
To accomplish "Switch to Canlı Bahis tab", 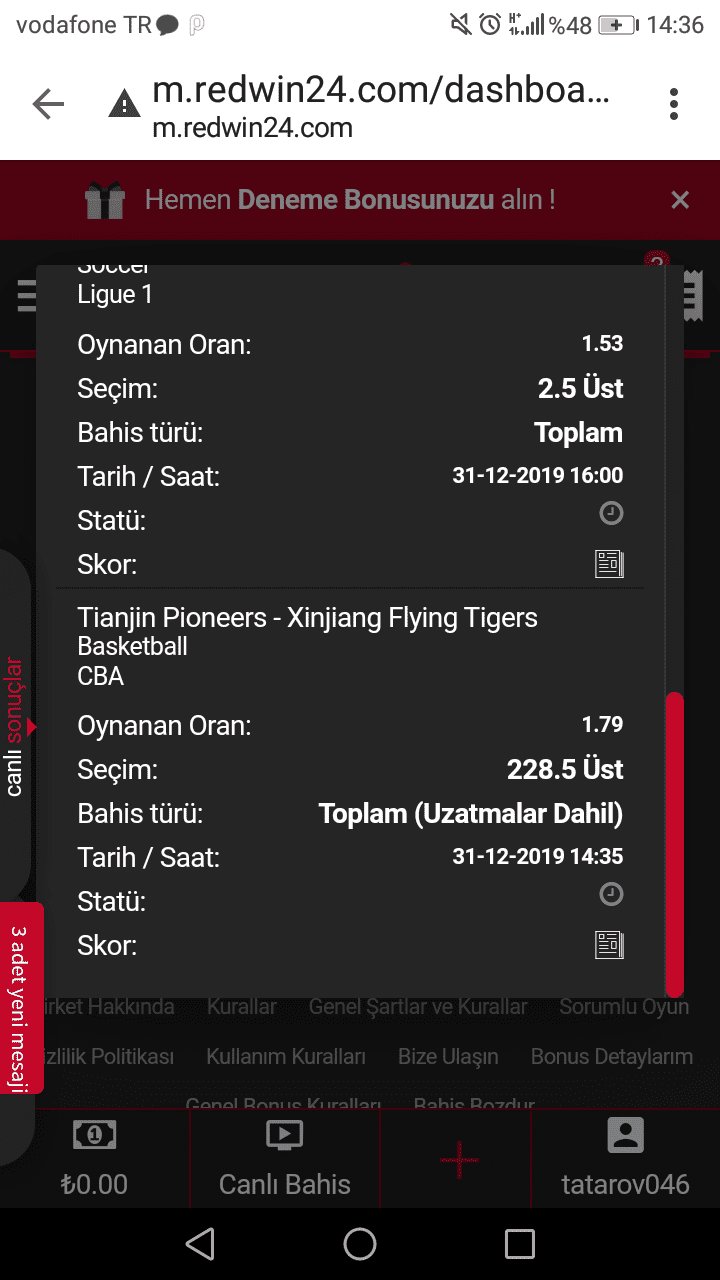I will pyautogui.click(x=285, y=1158).
